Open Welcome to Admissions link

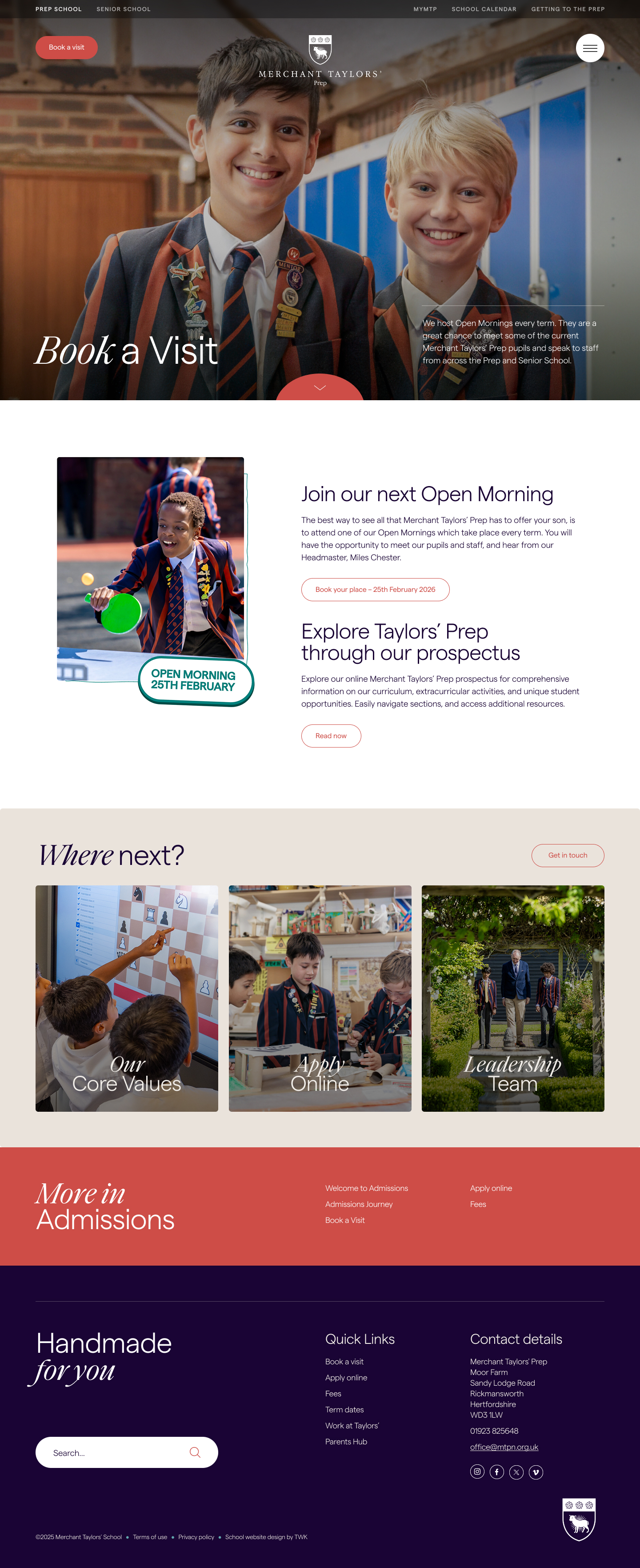366,1188
